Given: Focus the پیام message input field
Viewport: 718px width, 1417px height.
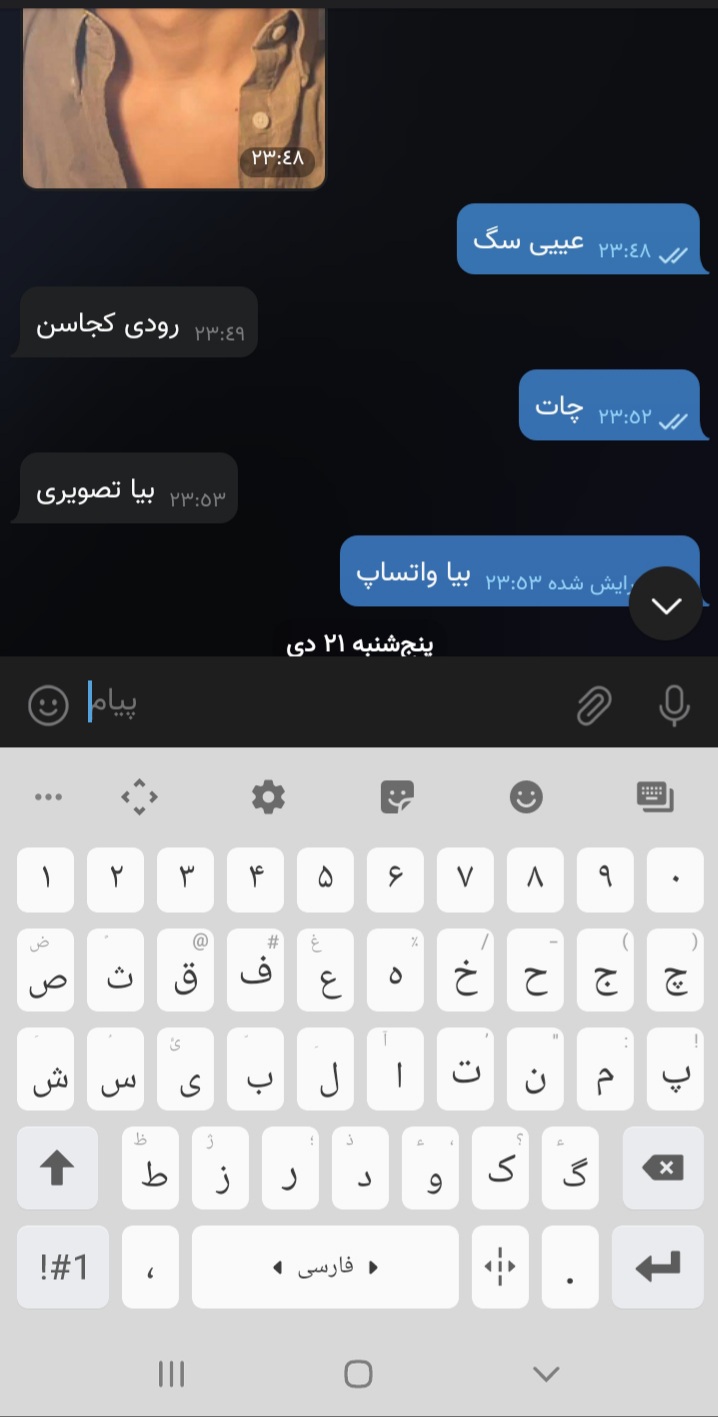Looking at the screenshot, I should pyautogui.click(x=330, y=704).
